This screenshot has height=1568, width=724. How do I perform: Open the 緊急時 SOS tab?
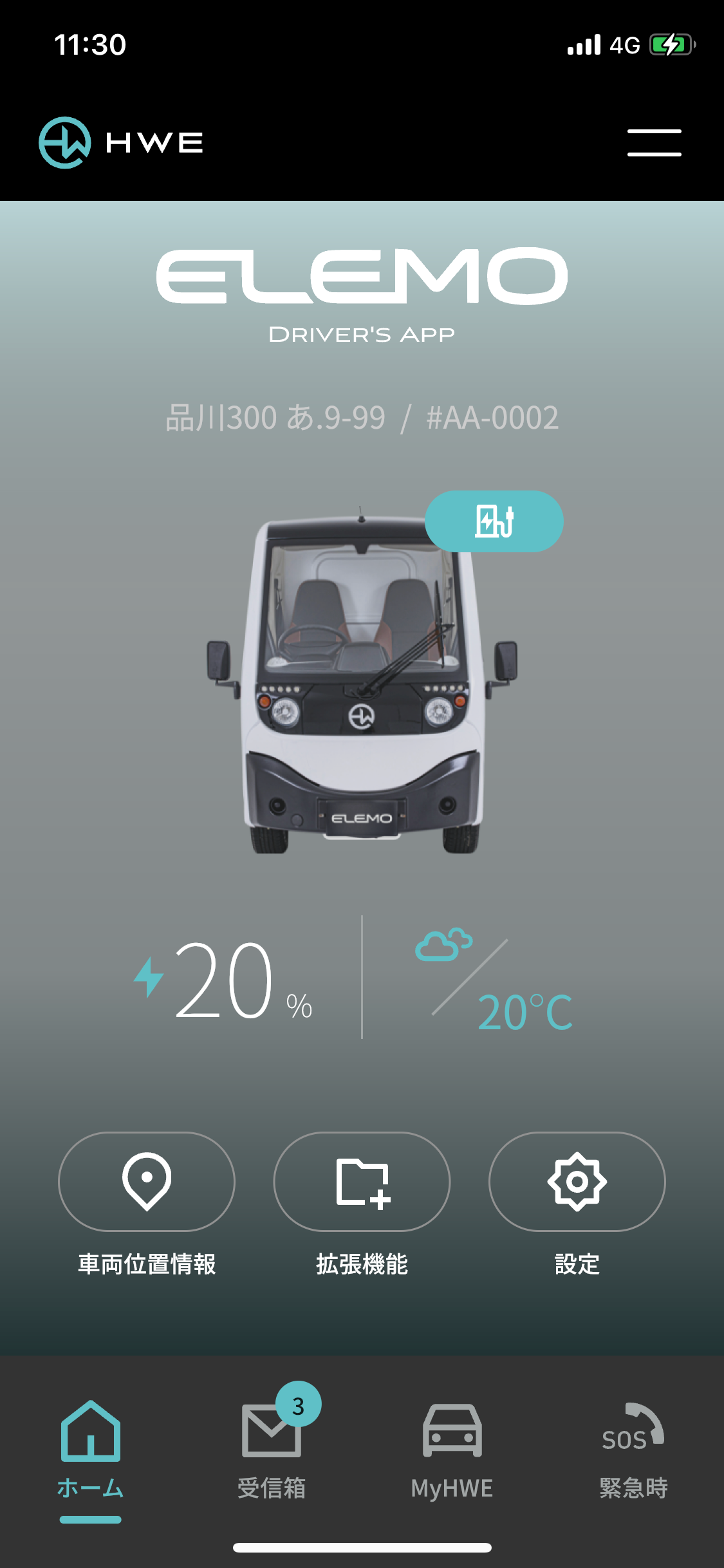pyautogui.click(x=633, y=1450)
